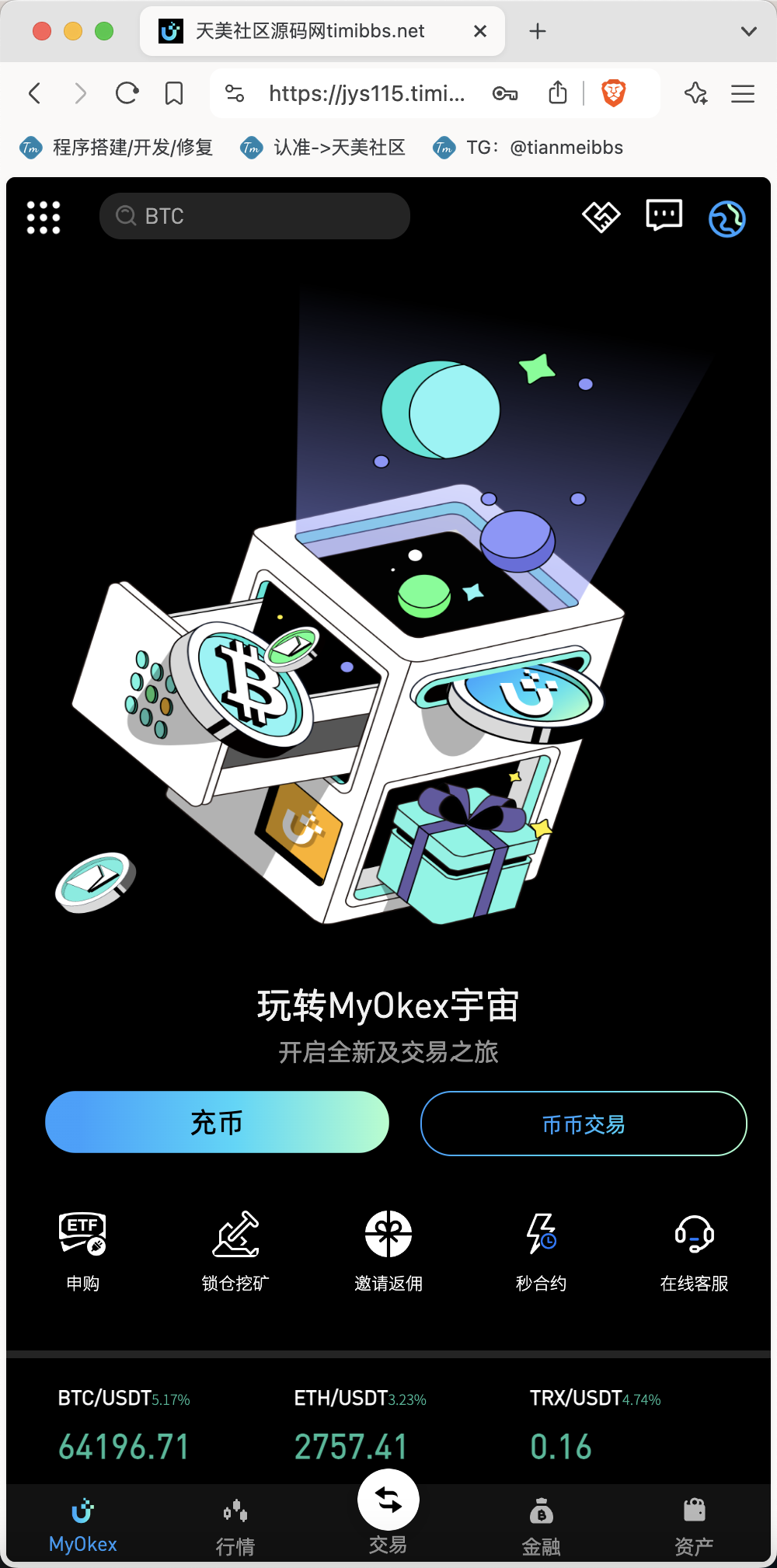Open the TRX/USDT market pair
This screenshot has width=777, height=1568.
595,1426
